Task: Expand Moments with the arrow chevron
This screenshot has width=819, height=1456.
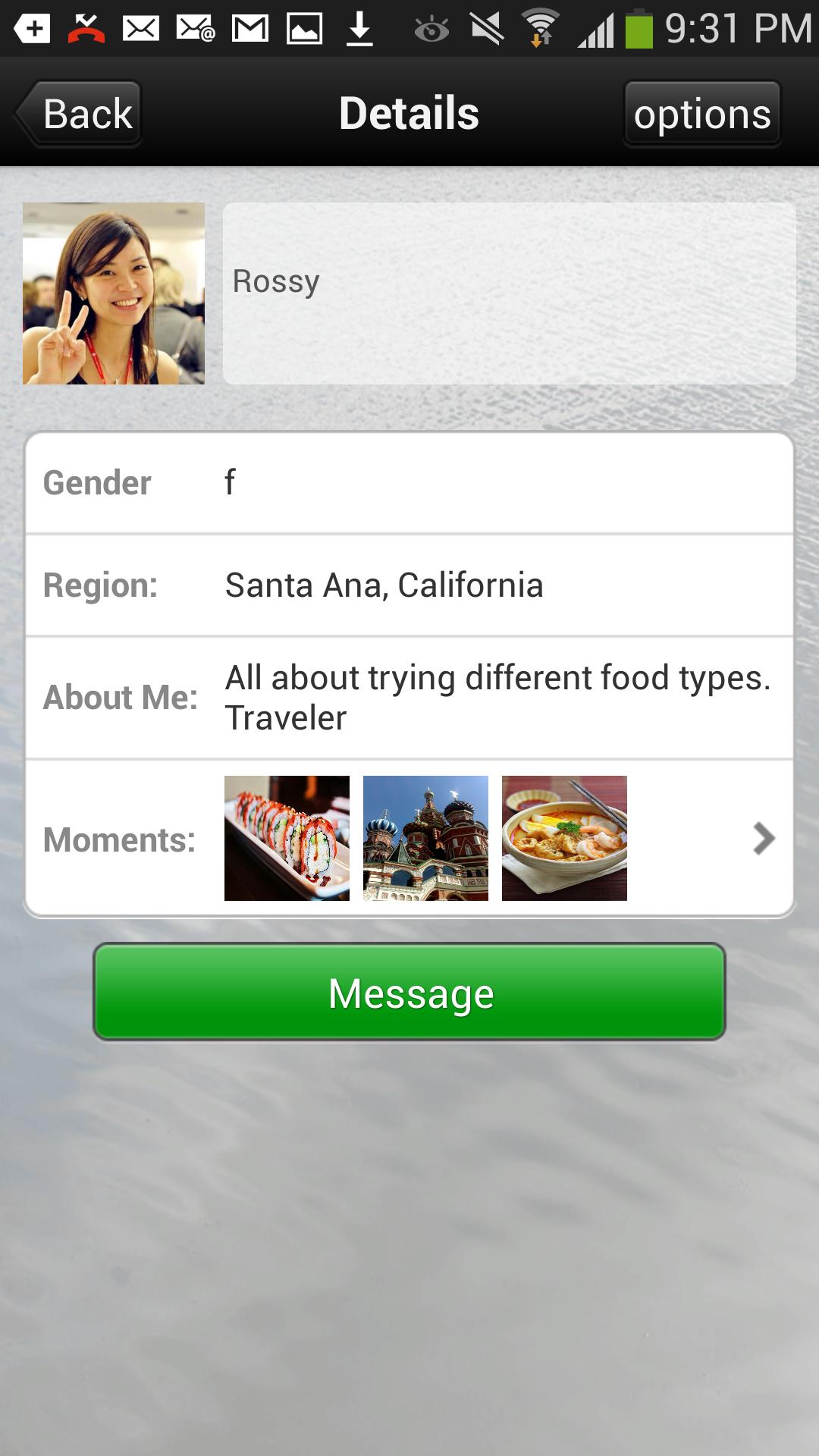Action: point(764,839)
